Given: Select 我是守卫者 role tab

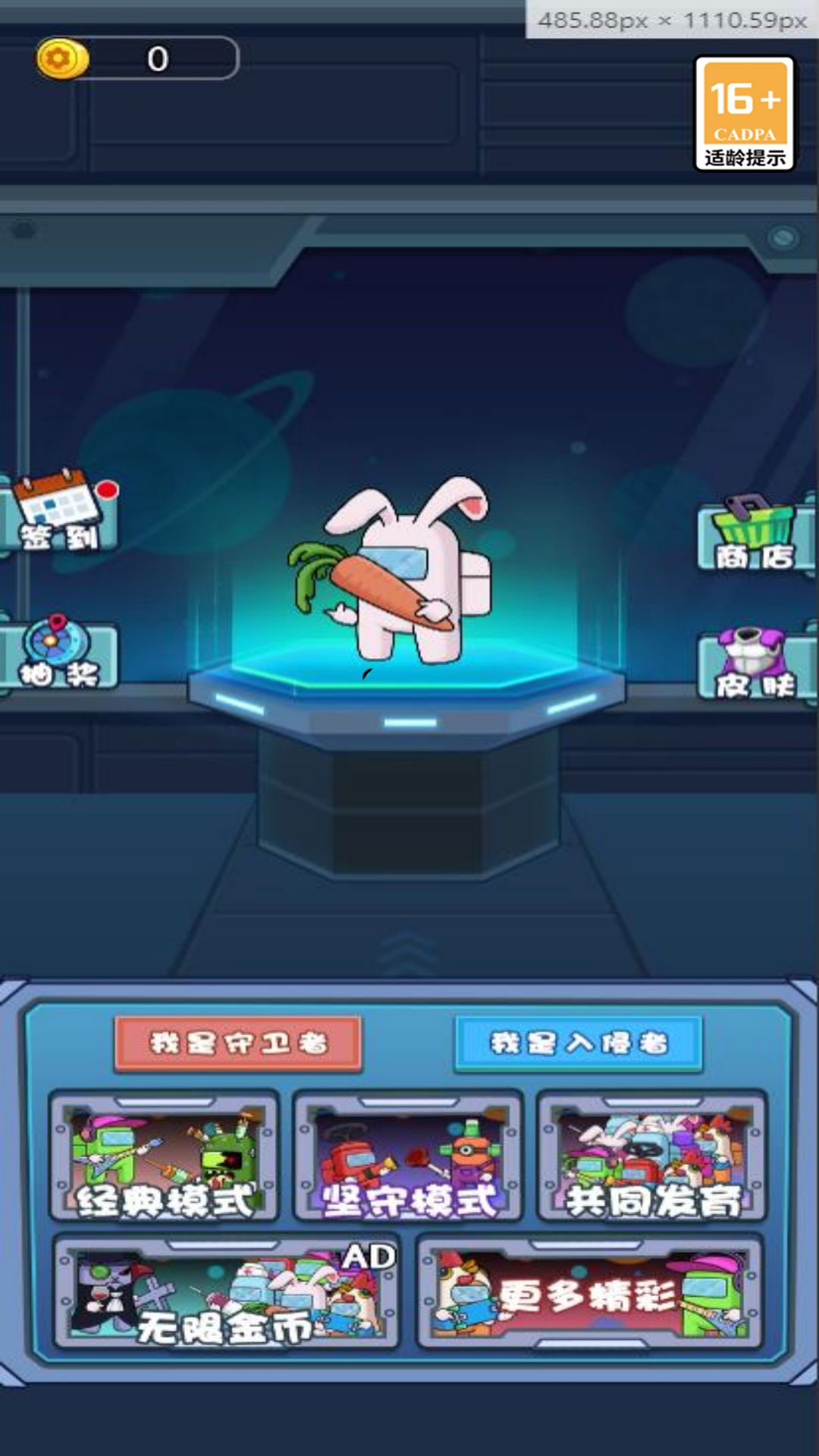Looking at the screenshot, I should [x=238, y=1043].
